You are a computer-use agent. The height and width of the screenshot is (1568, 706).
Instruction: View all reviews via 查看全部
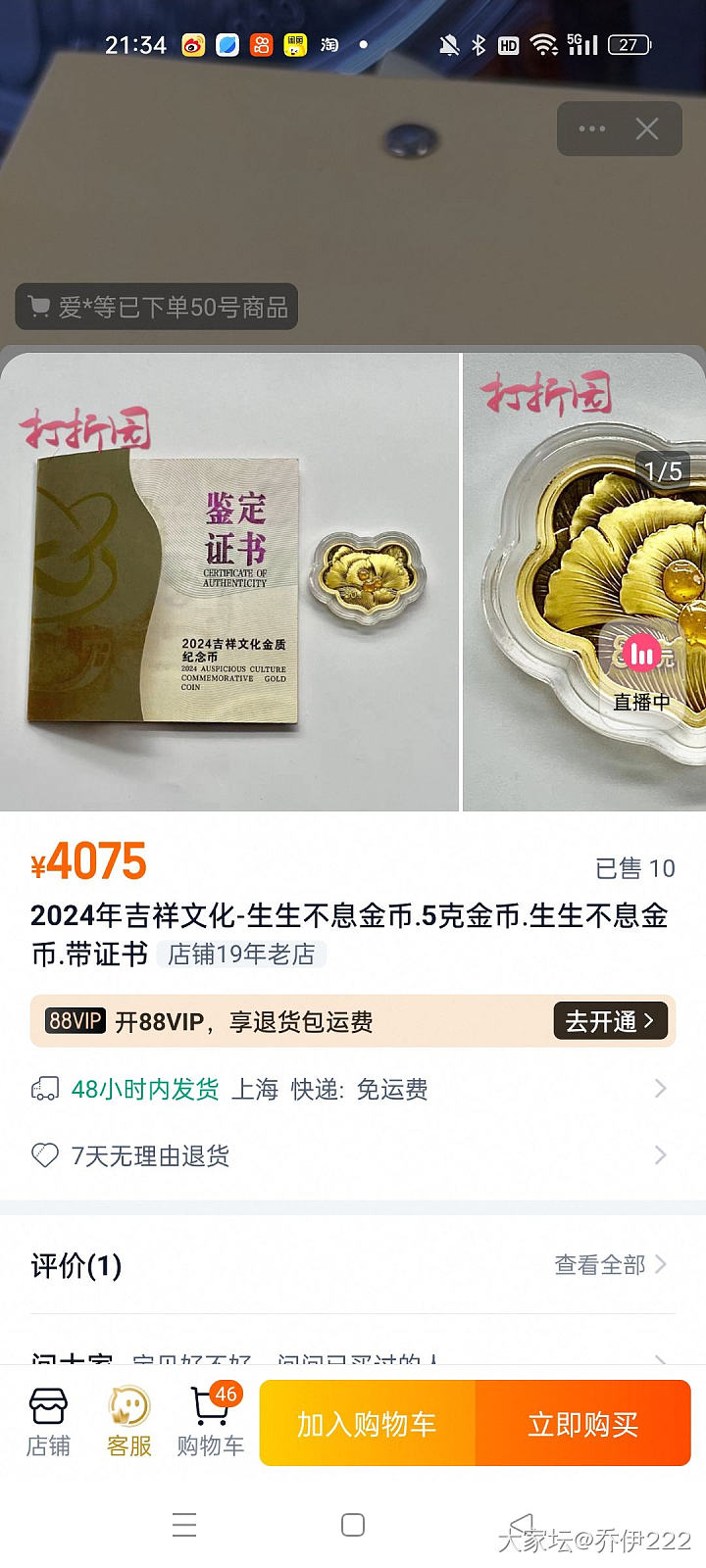(x=610, y=1265)
